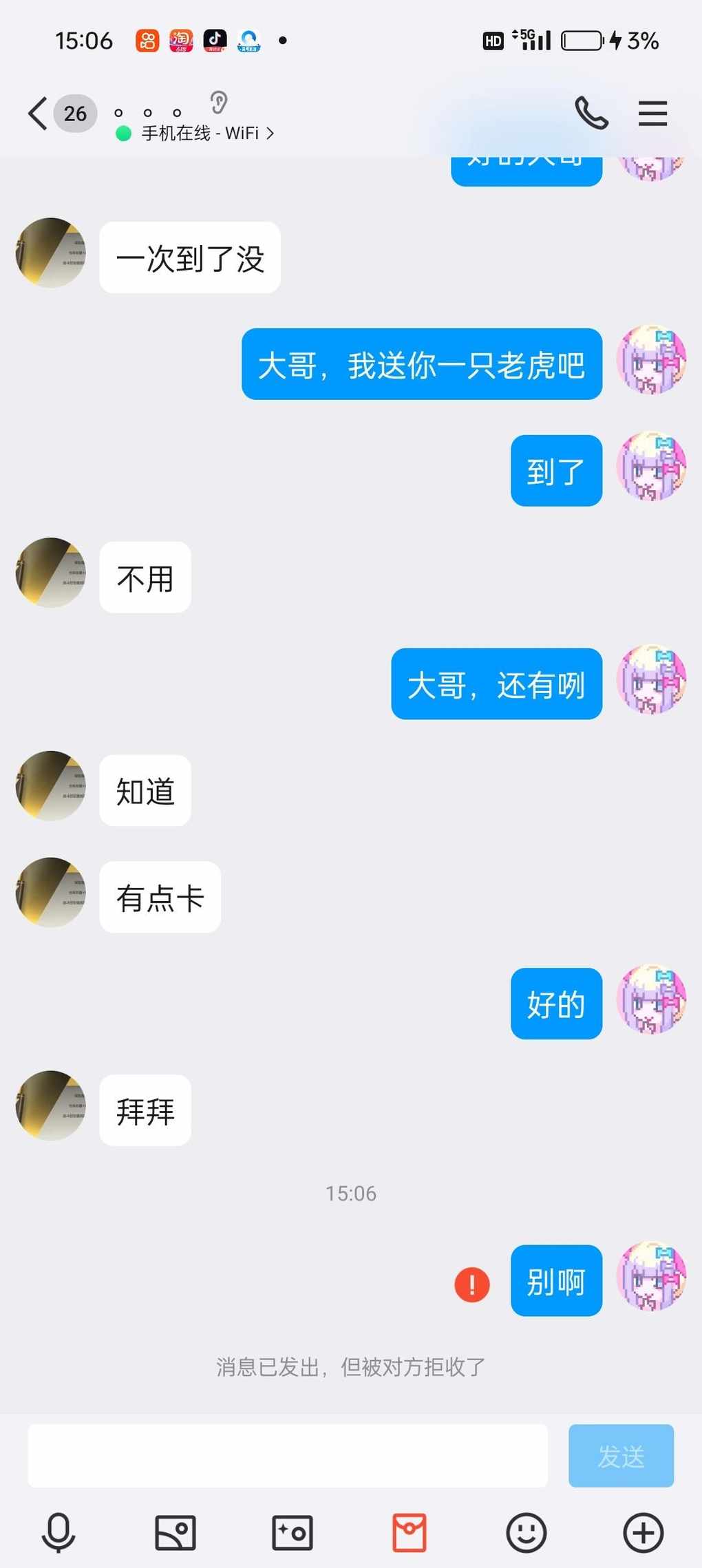The width and height of the screenshot is (702, 1568).
Task: Tap the red failed-message warning icon
Action: (x=472, y=1284)
